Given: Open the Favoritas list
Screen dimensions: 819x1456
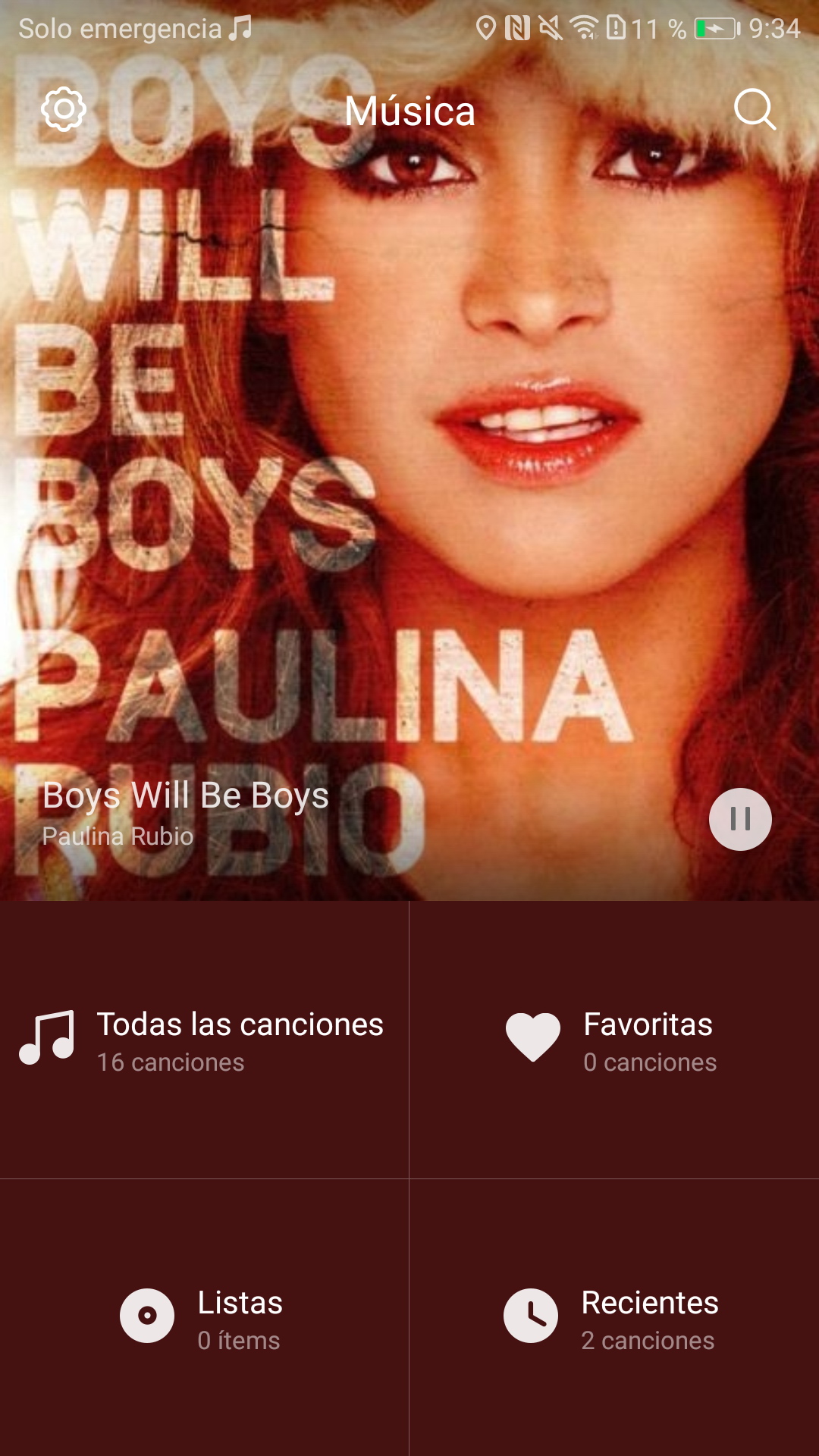Looking at the screenshot, I should click(x=613, y=1040).
